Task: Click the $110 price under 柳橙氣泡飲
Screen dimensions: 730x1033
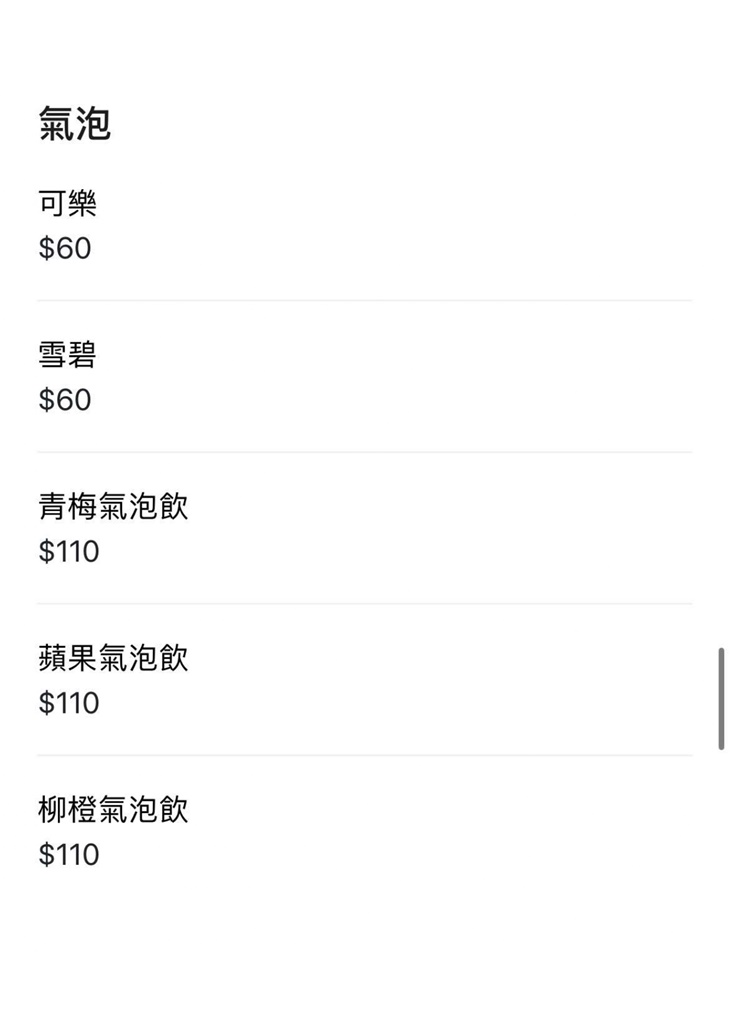Action: tap(68, 855)
